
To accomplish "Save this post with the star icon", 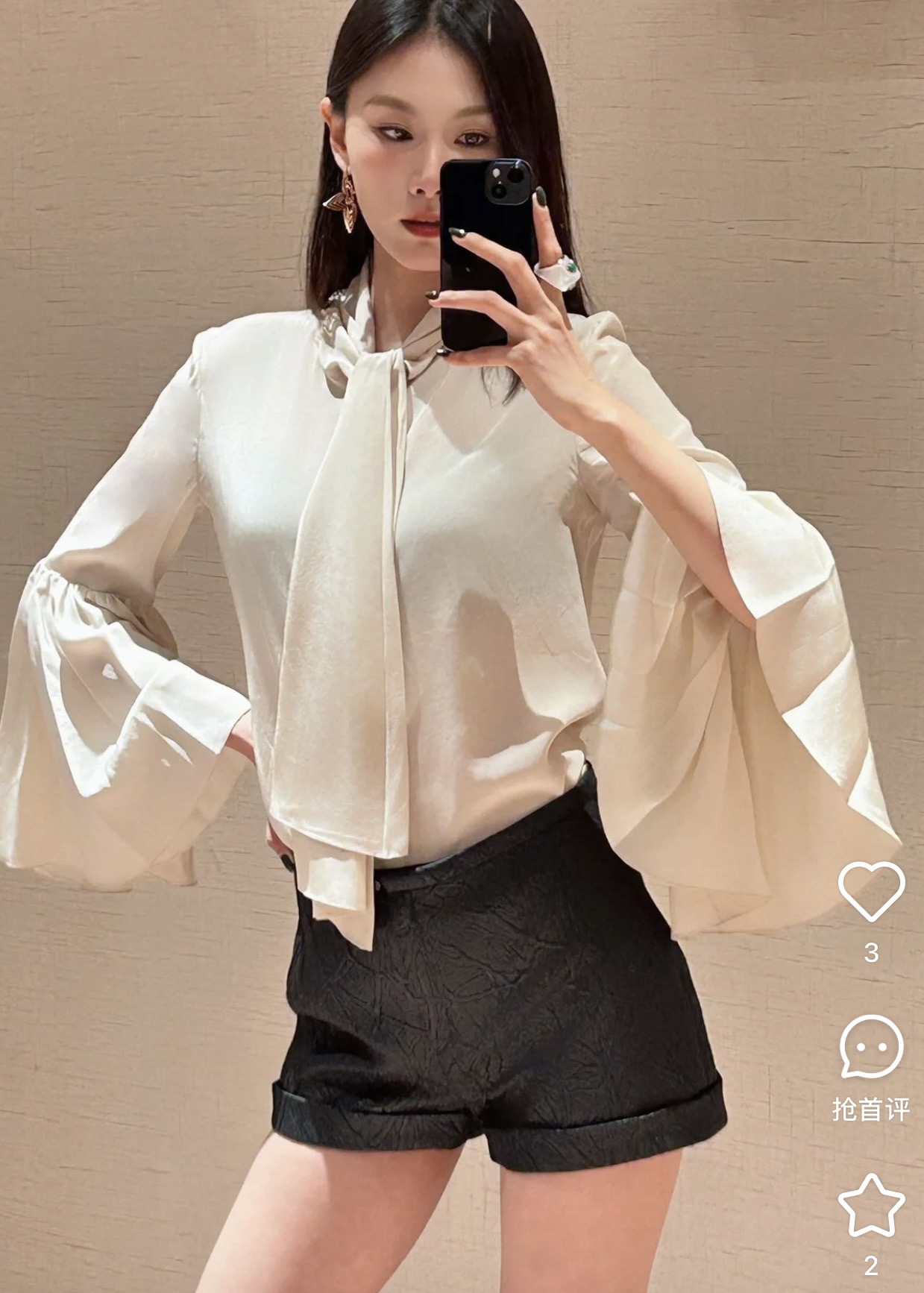I will 871,1207.
